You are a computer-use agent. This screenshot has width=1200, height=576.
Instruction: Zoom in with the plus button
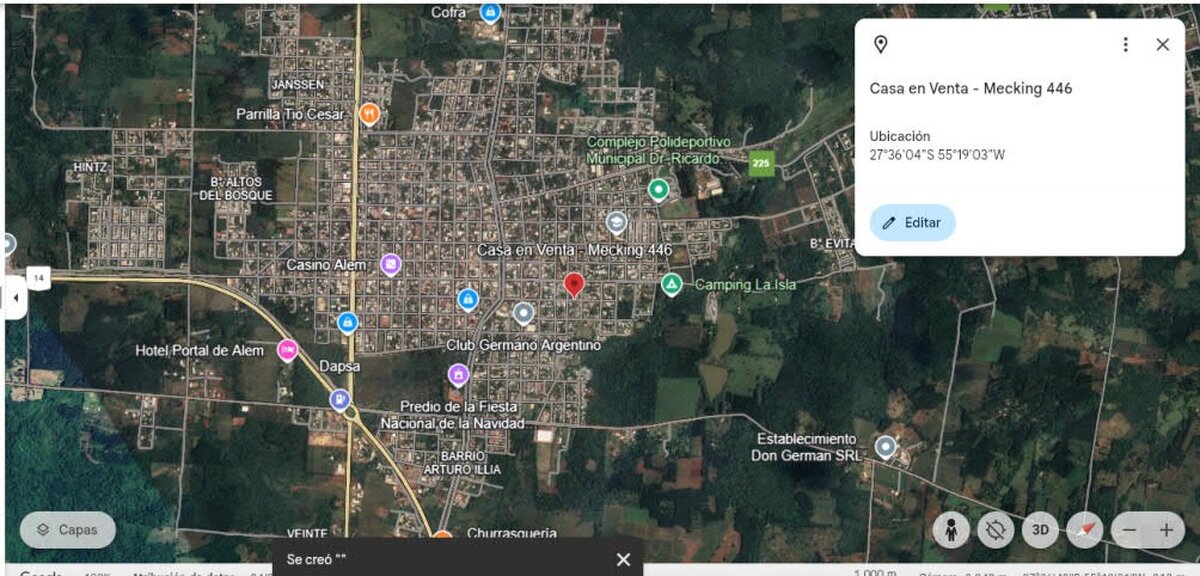(x=1166, y=530)
